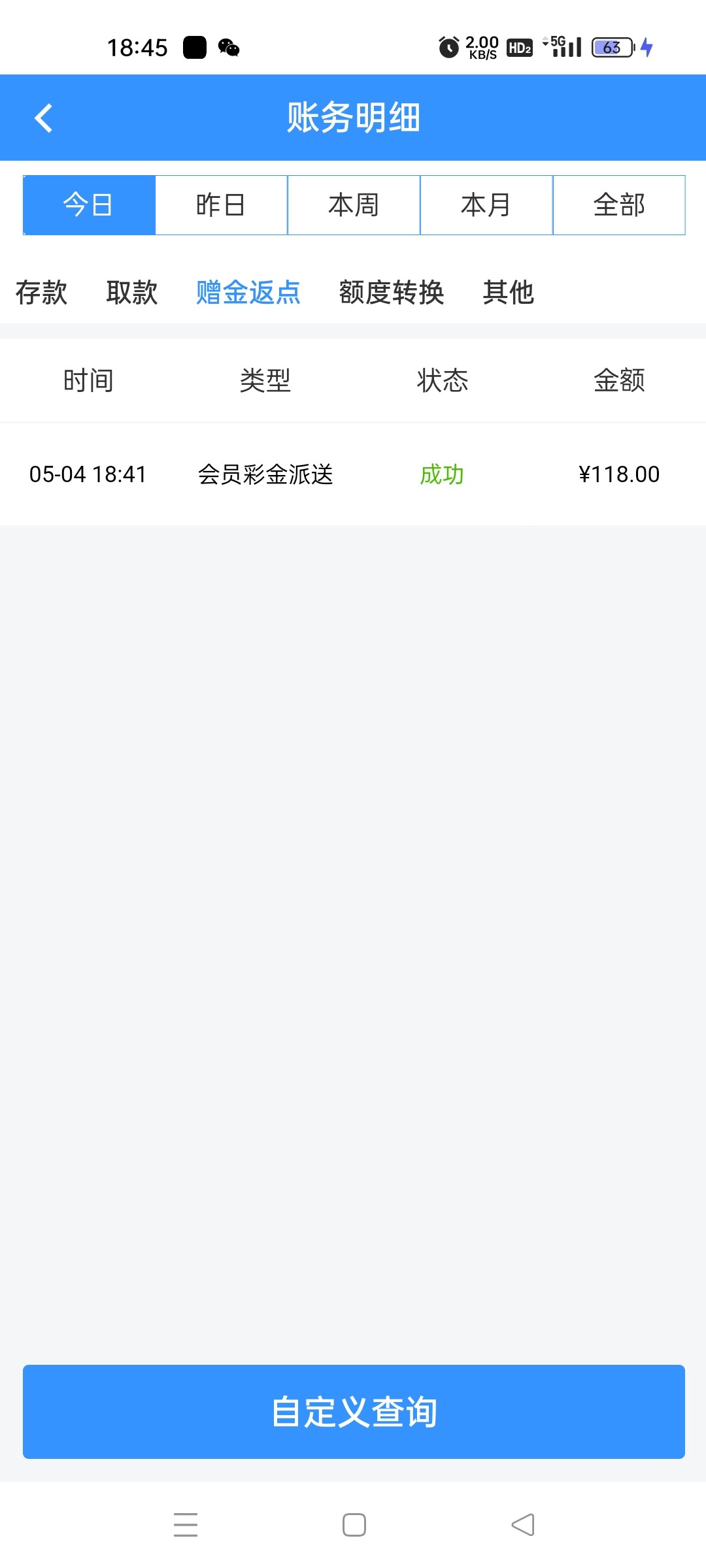Select the 昨日 date filter
706x1568 pixels.
point(221,204)
